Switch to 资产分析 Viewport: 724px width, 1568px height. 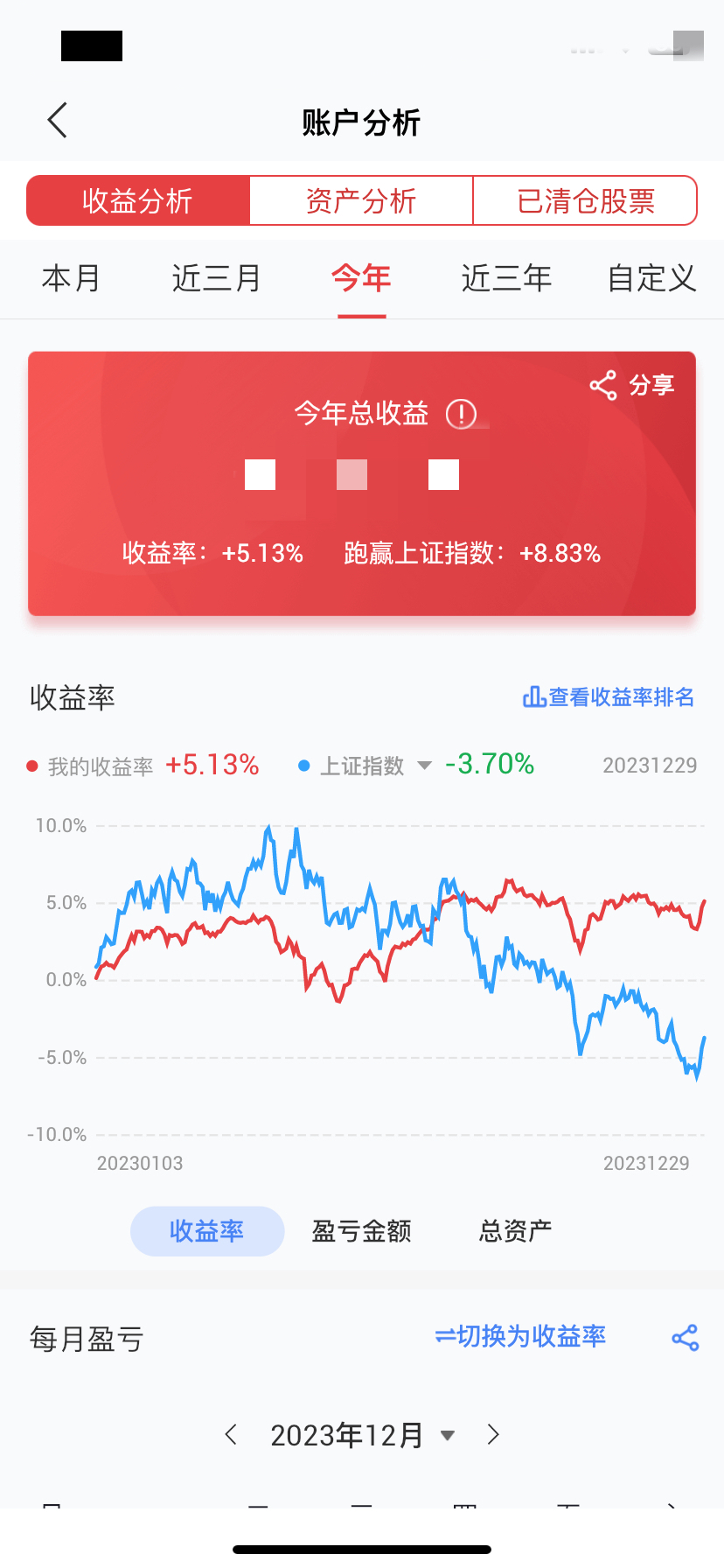tap(361, 200)
